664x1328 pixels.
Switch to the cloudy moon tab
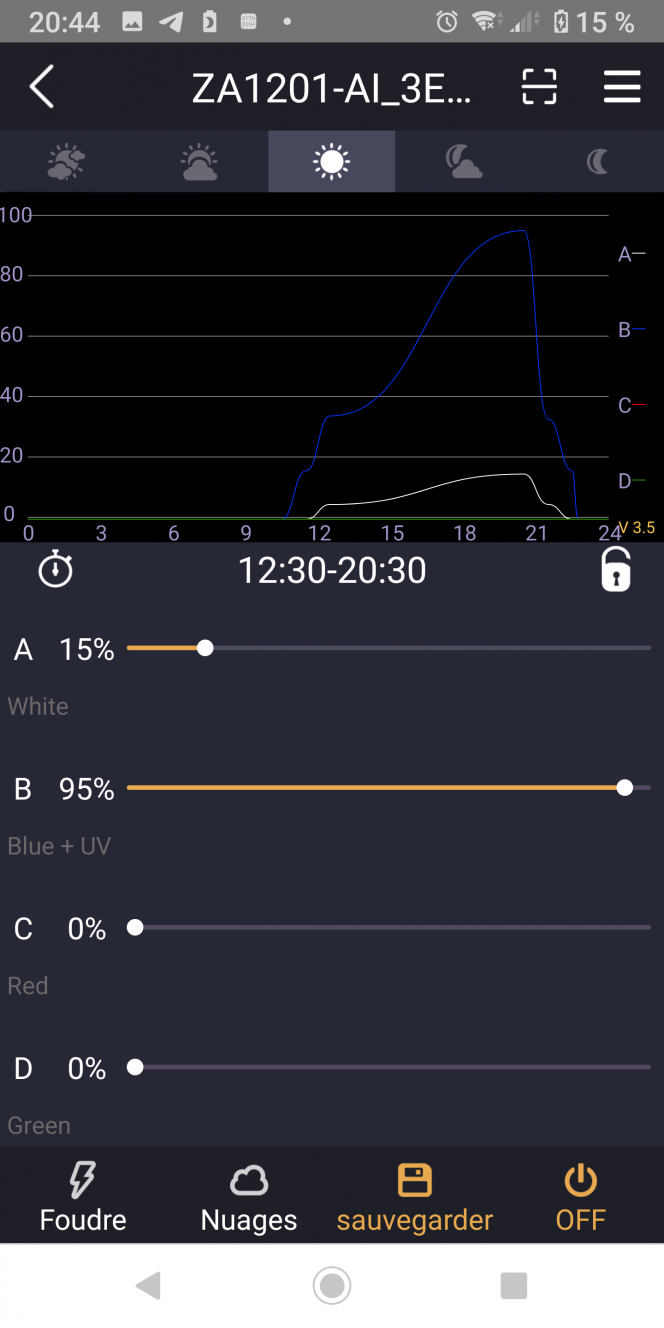click(464, 162)
